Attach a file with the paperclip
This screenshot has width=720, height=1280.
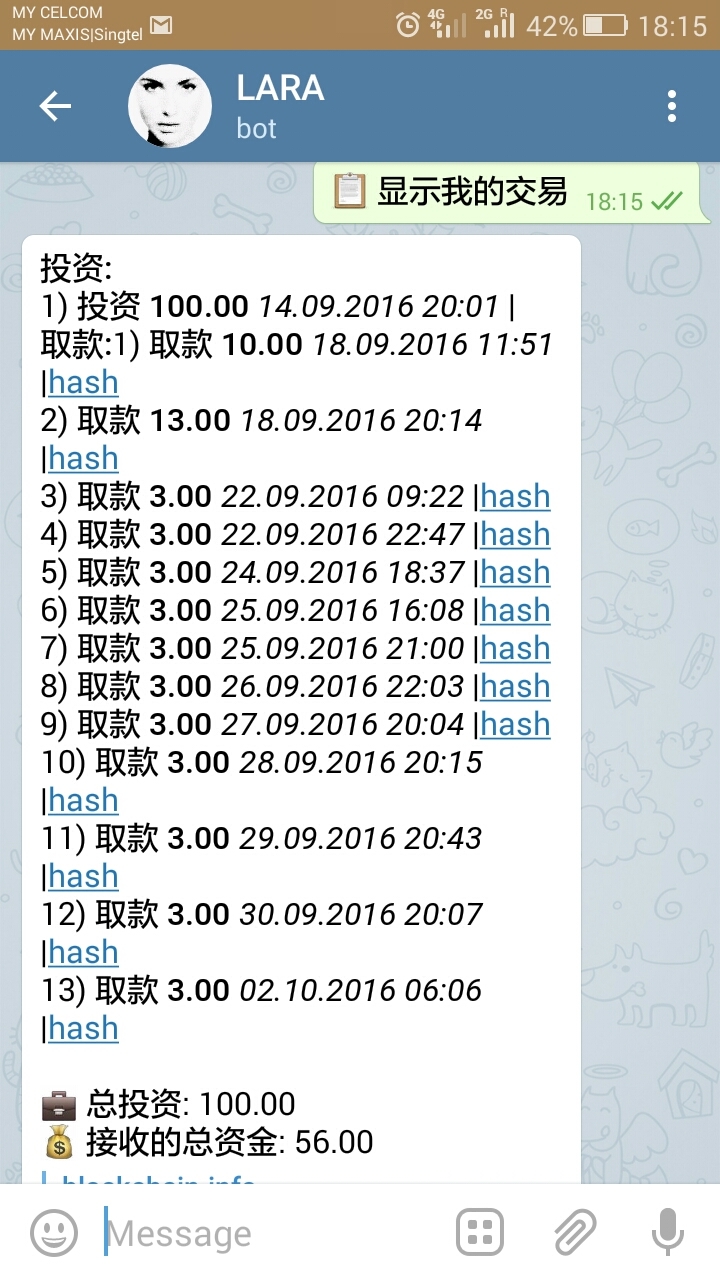(x=575, y=1232)
